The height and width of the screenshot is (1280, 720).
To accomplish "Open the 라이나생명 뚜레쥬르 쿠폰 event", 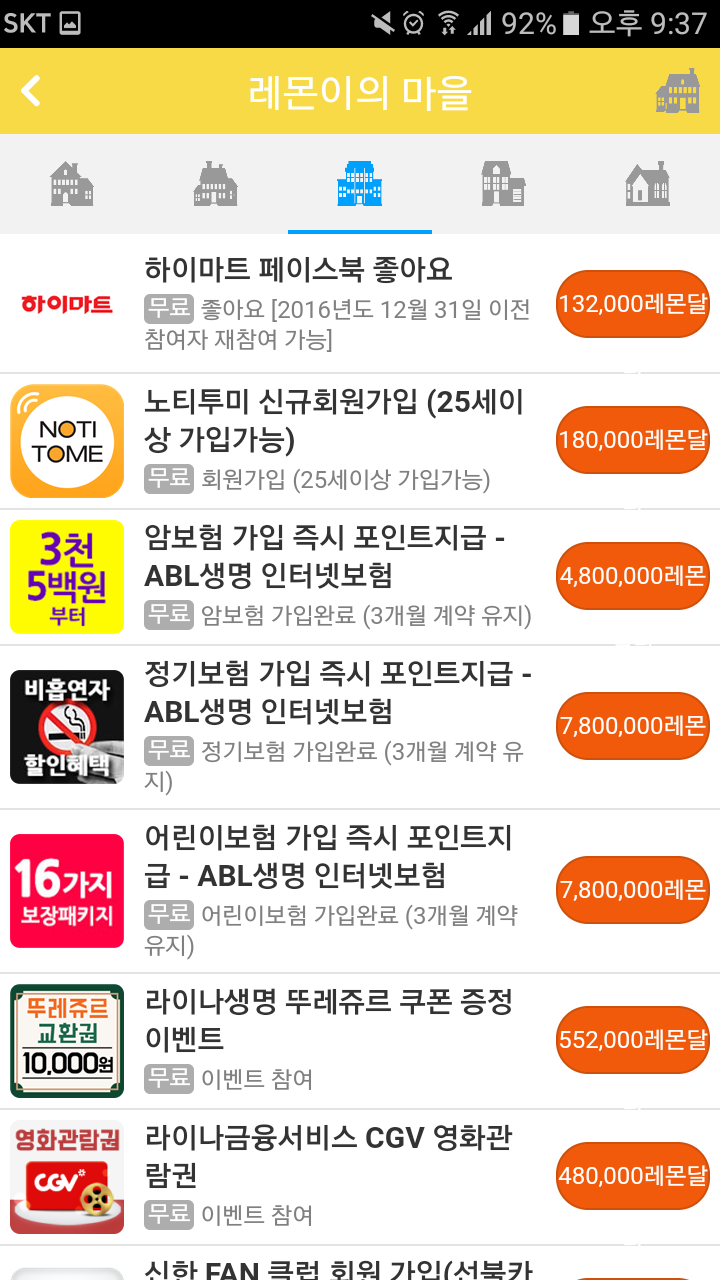I will [x=360, y=1041].
